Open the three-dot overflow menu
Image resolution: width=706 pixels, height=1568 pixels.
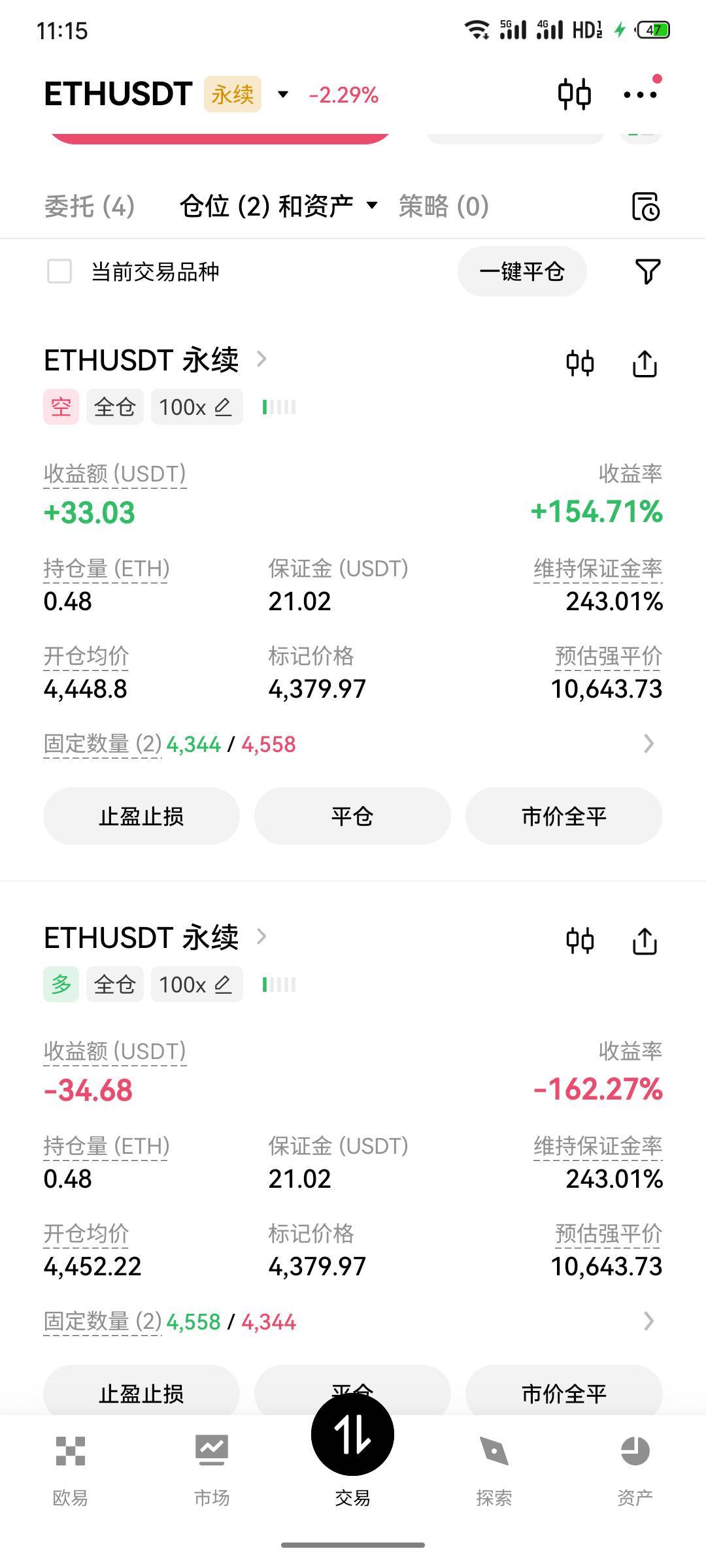point(641,95)
